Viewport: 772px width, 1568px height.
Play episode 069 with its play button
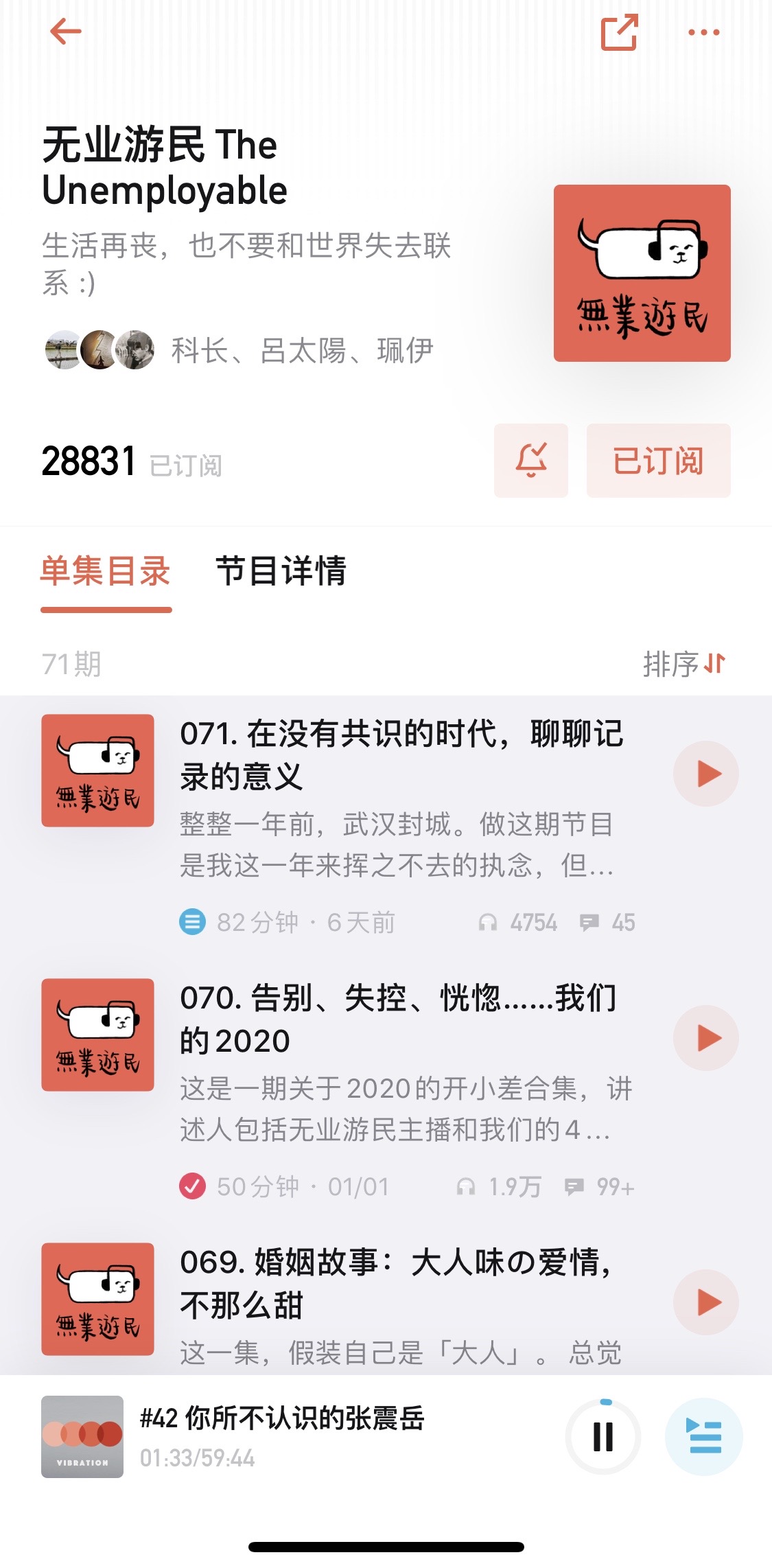pyautogui.click(x=705, y=1302)
